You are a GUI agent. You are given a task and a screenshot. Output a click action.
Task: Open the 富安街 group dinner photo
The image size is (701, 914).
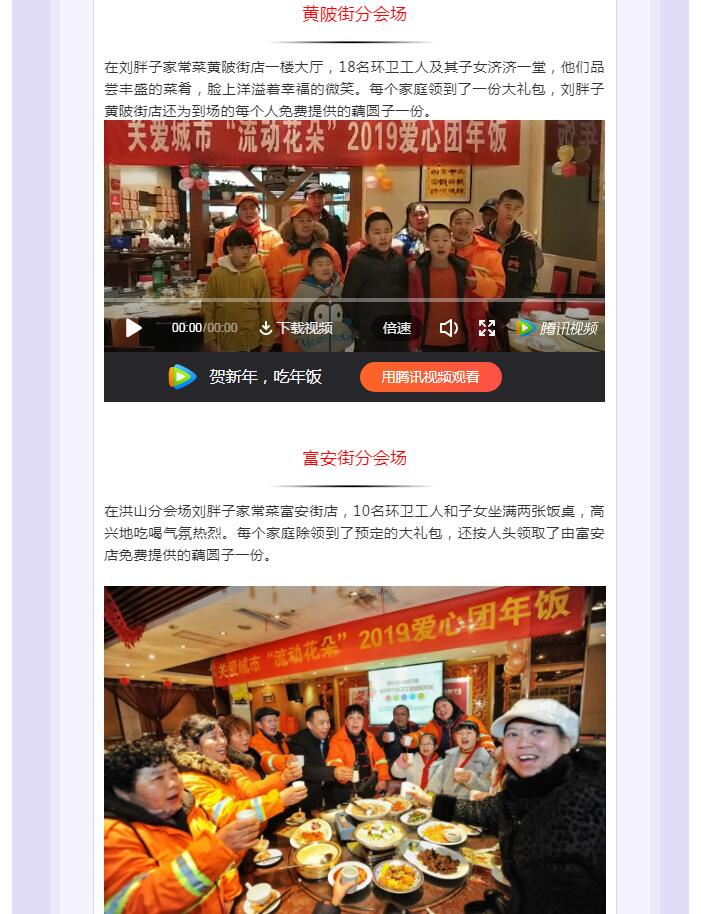tap(354, 750)
